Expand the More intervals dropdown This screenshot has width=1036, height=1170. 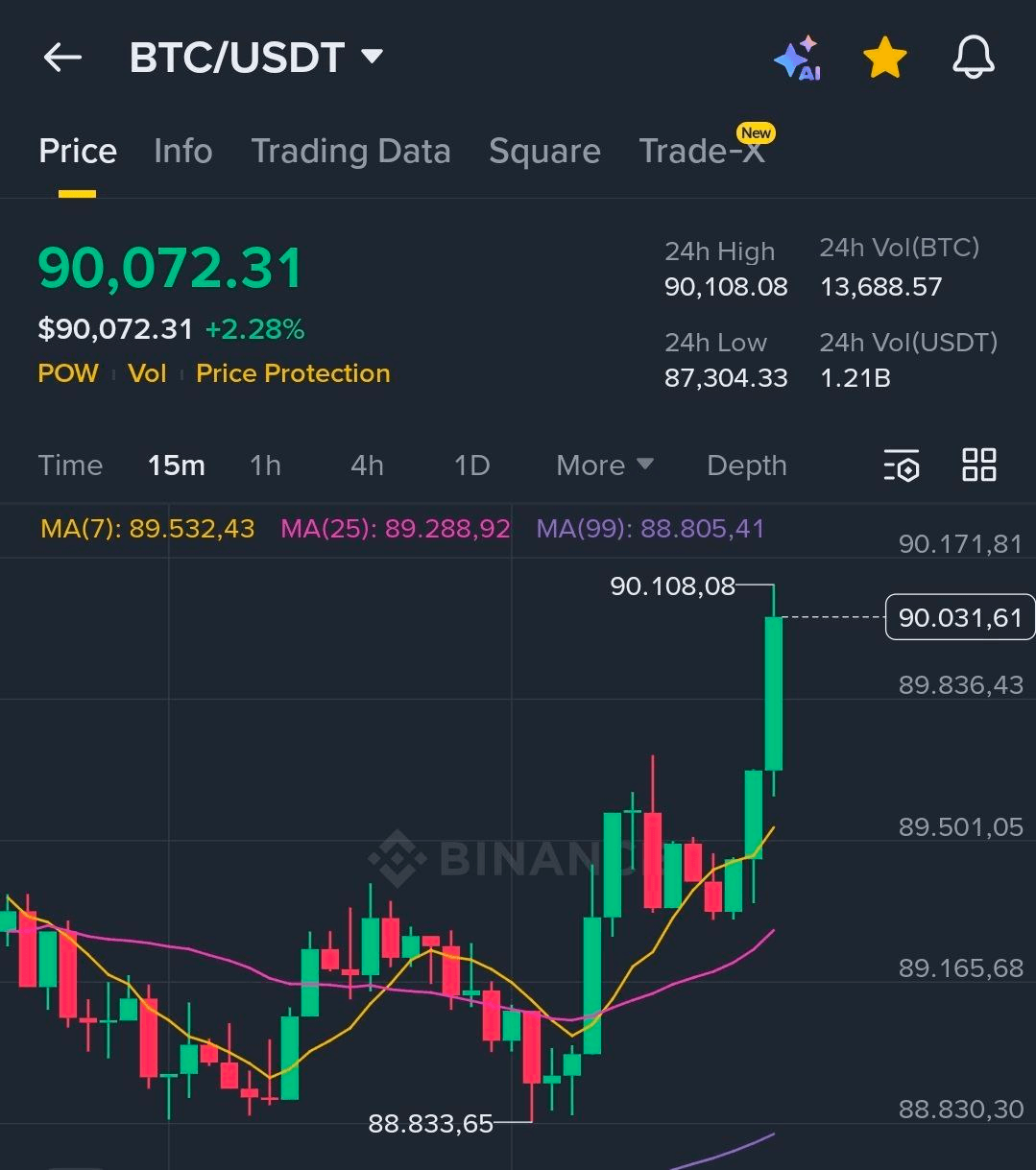(604, 466)
